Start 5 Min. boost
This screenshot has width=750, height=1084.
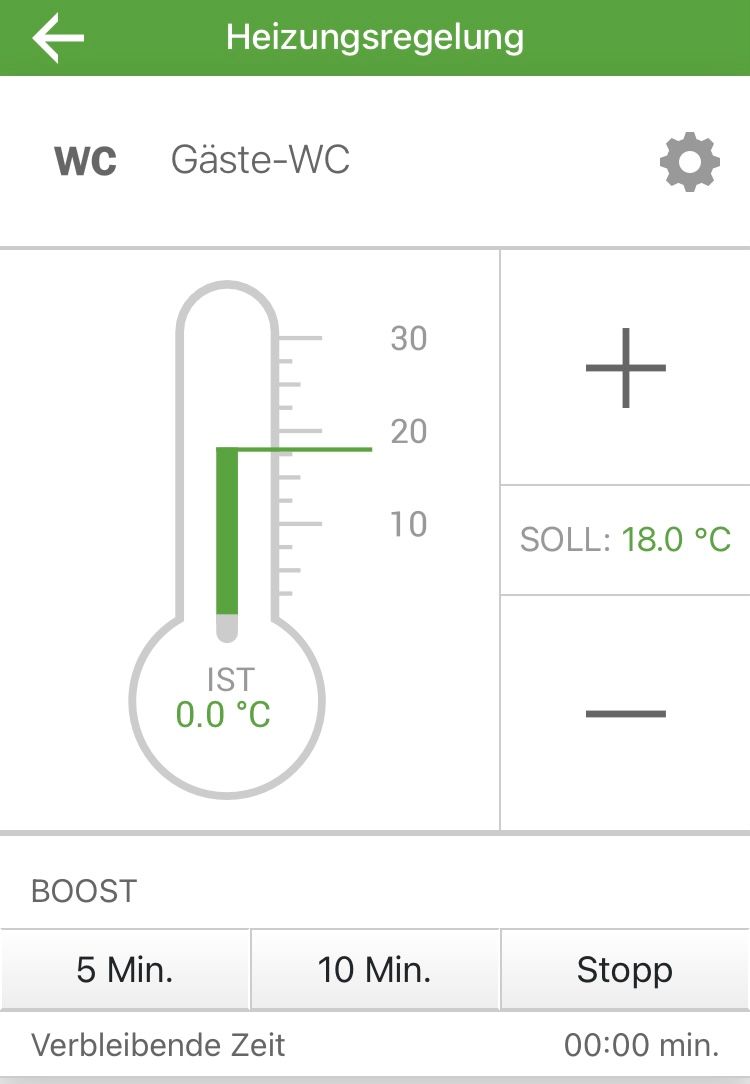125,969
